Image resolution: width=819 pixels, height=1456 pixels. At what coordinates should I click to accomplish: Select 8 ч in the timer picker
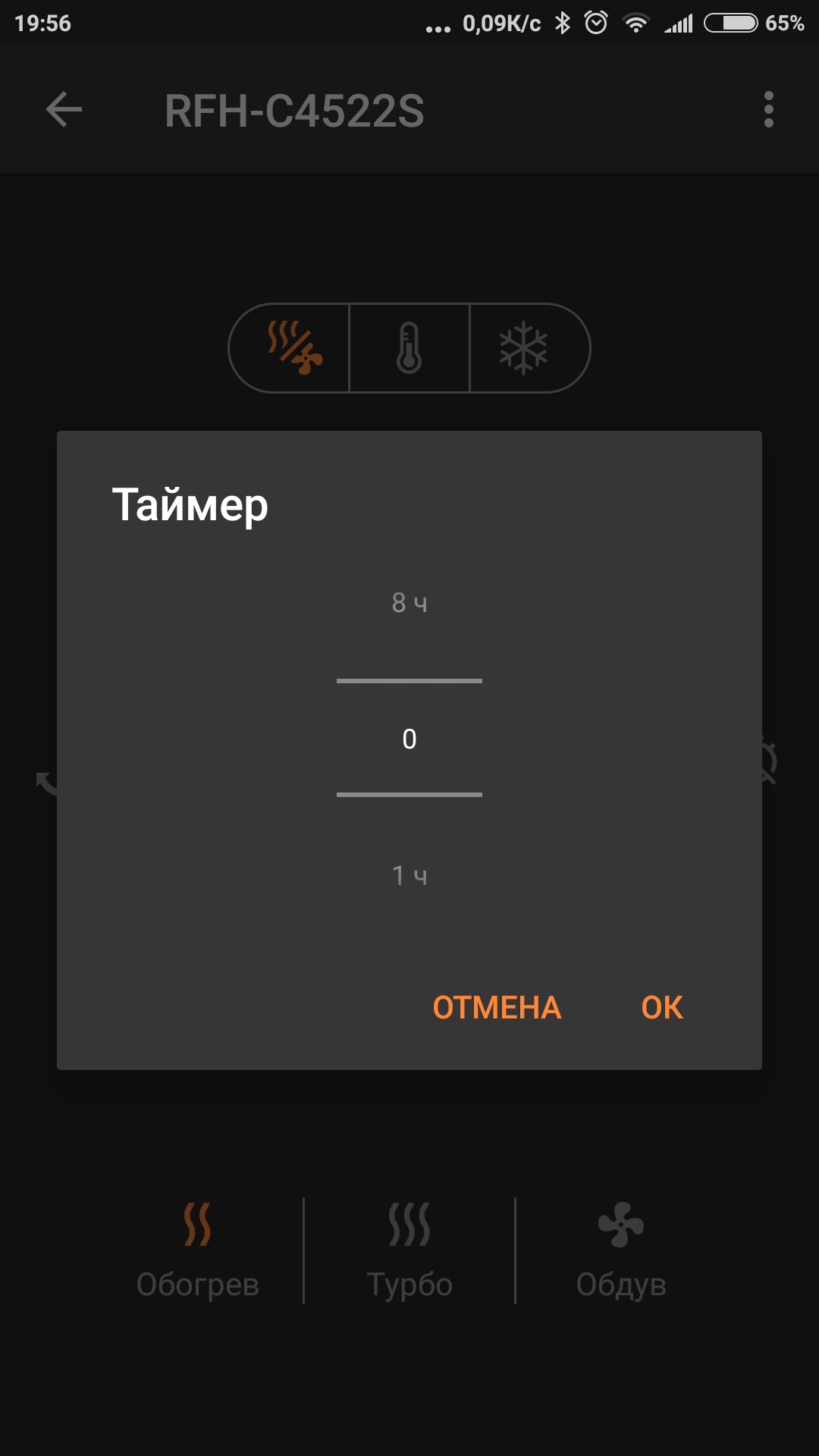[409, 603]
